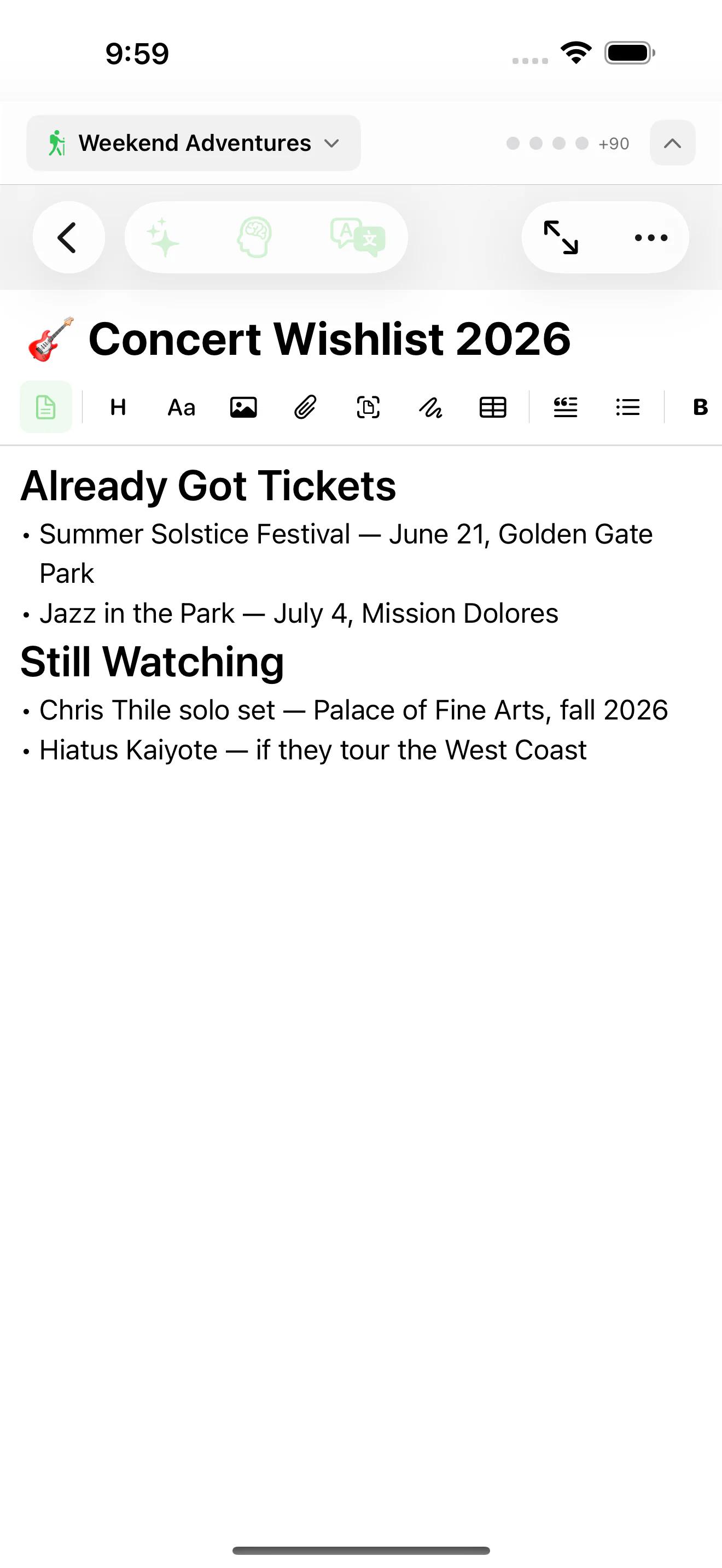Open the document scan tool
Image resolution: width=722 pixels, height=1568 pixels.
tap(368, 407)
